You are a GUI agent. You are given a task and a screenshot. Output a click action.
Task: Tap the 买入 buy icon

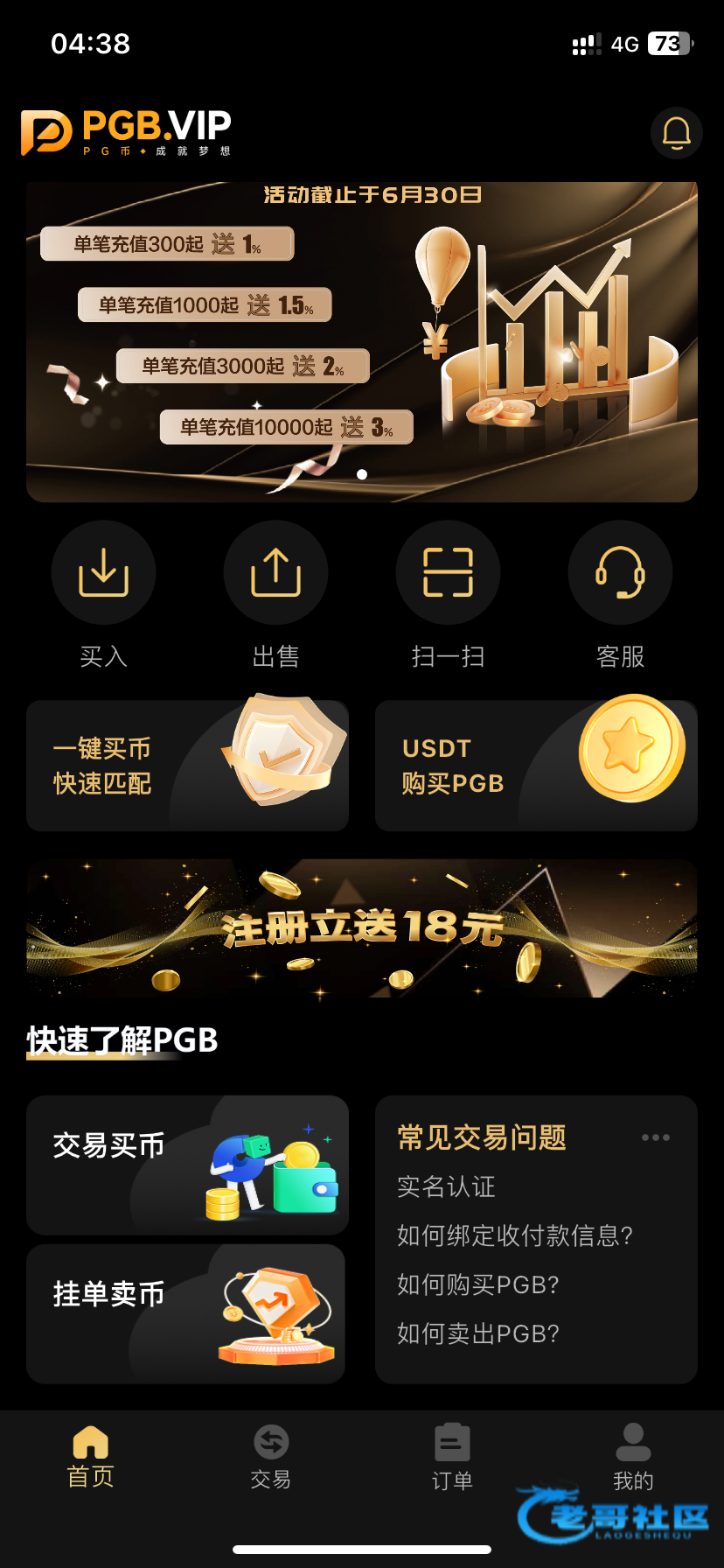pos(103,573)
